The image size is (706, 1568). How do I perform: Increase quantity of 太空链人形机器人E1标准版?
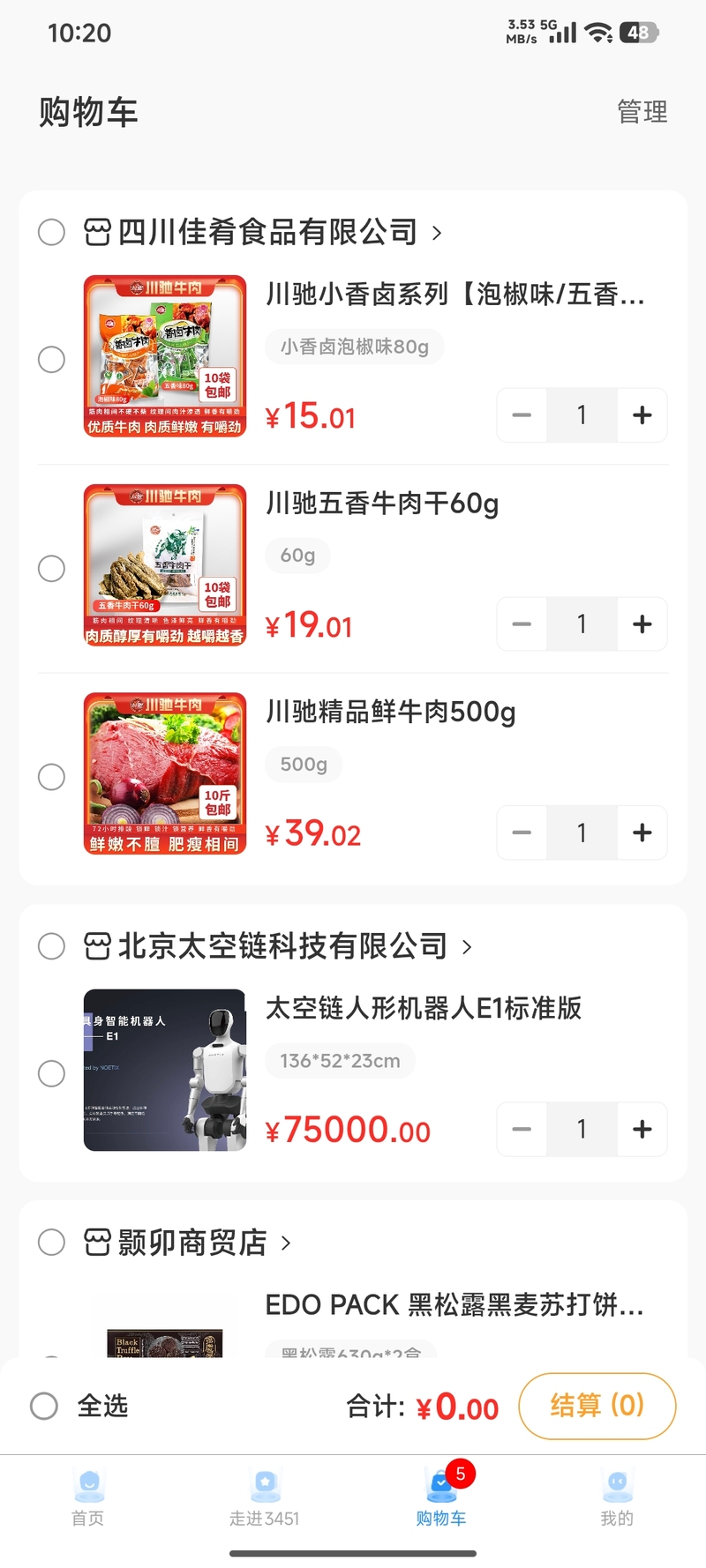pyautogui.click(x=642, y=1129)
